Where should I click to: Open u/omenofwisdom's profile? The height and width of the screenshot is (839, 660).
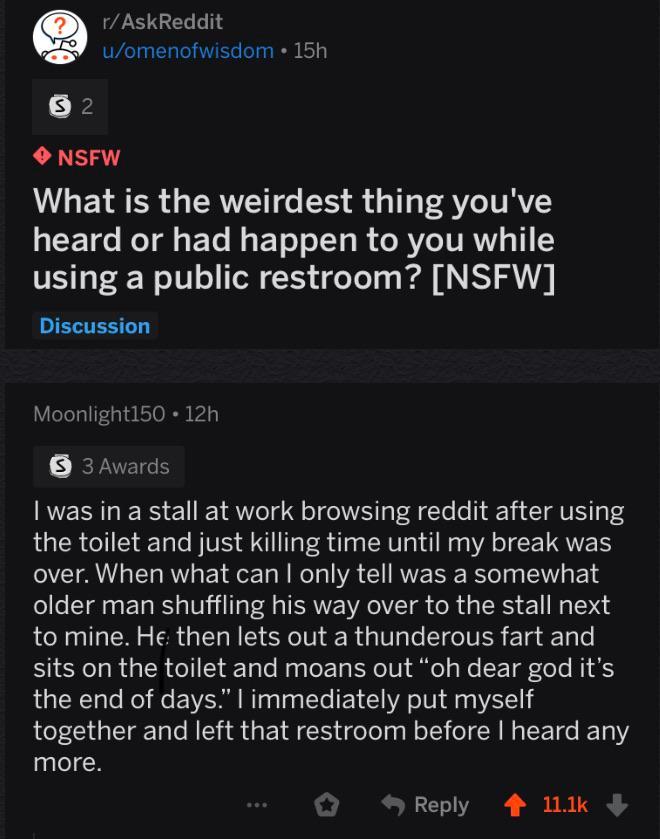point(188,50)
